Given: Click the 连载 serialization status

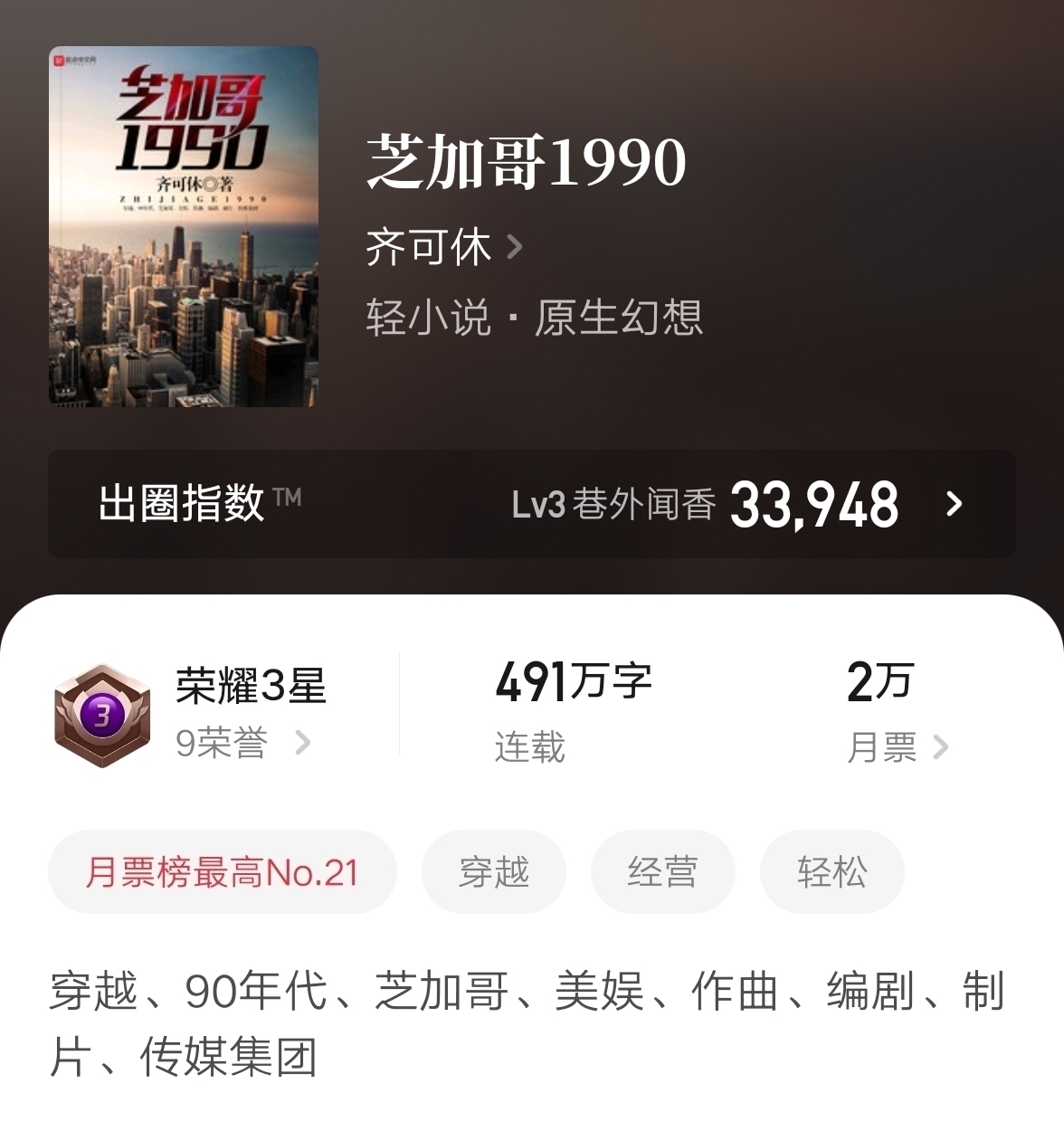Looking at the screenshot, I should coord(529,747).
